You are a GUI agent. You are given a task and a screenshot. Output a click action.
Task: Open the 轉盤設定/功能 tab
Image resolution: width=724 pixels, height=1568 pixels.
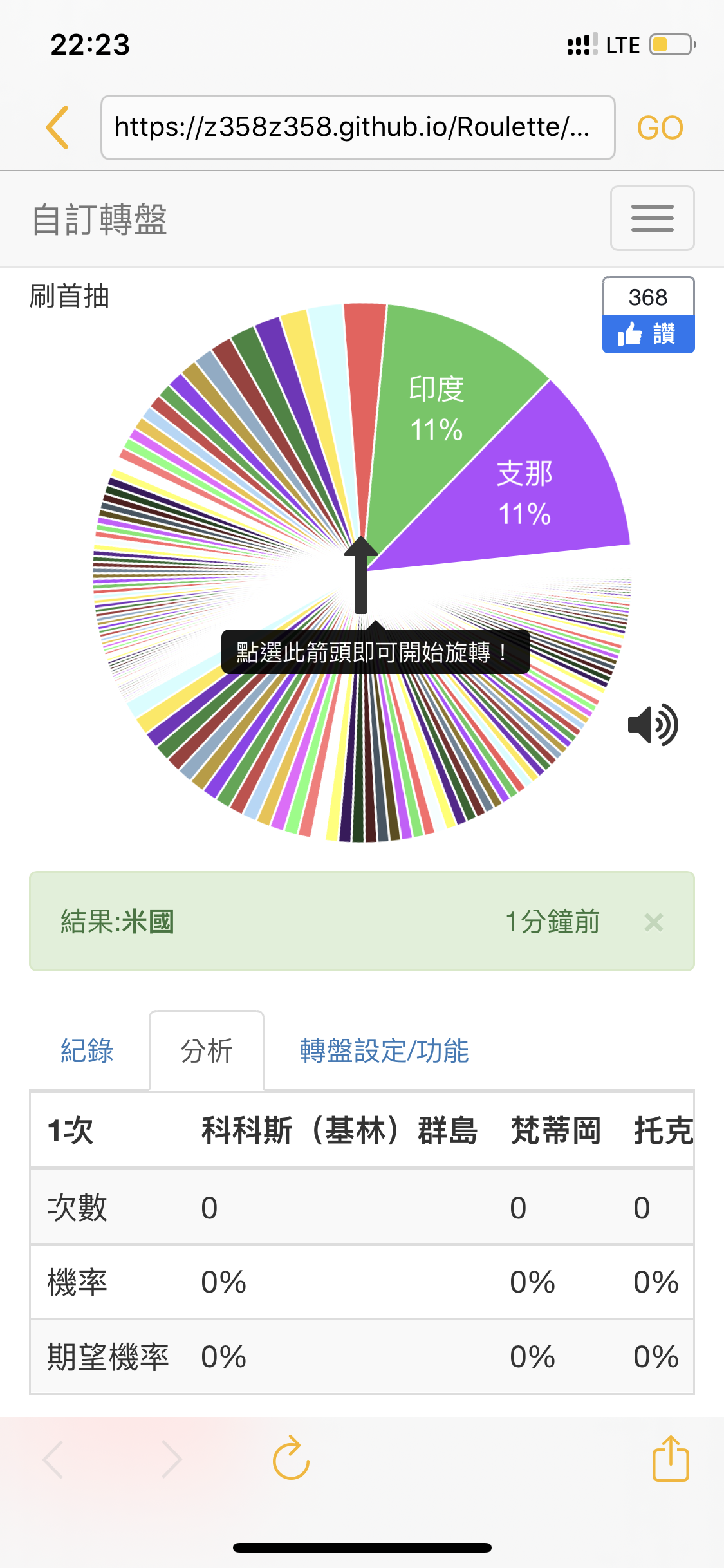(x=384, y=1050)
